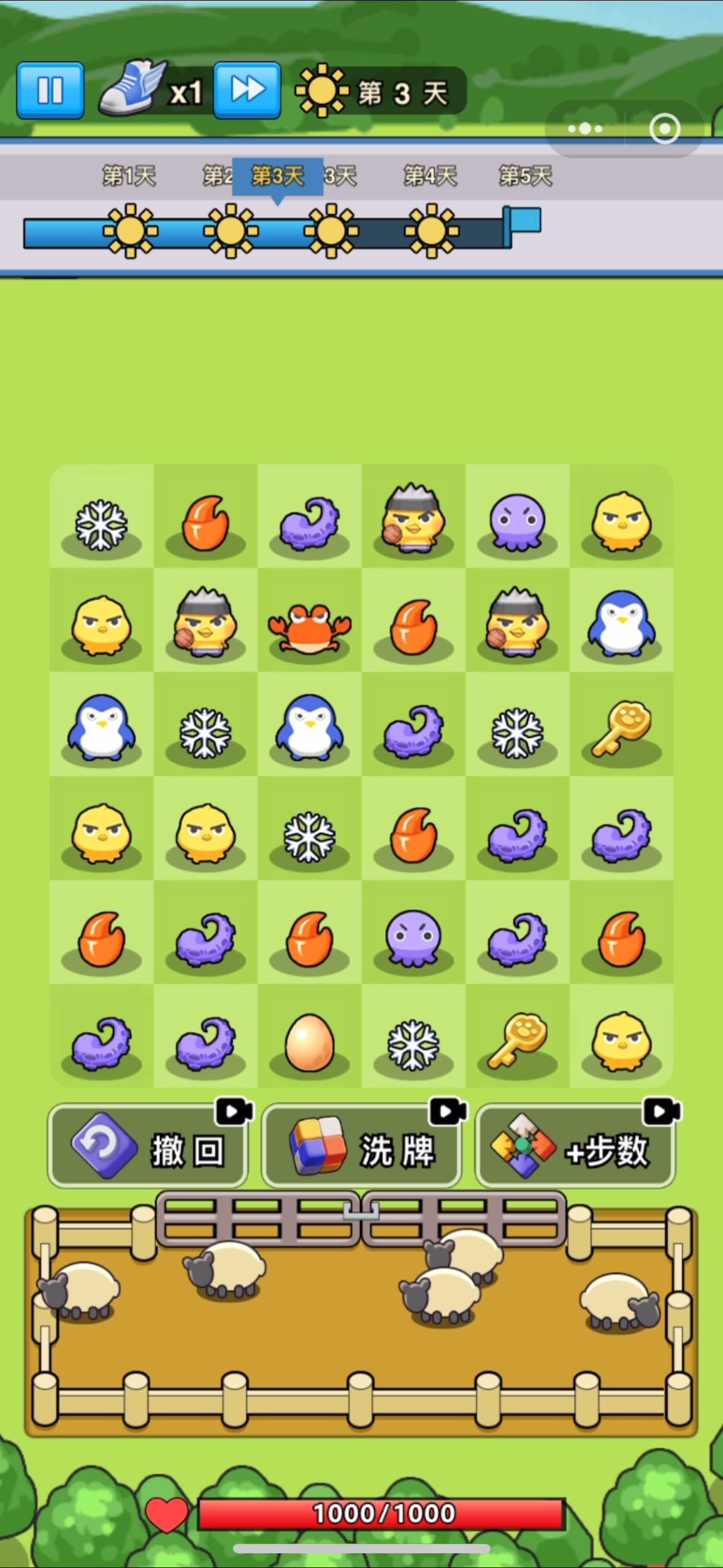Tap the fast-forward speed button

pyautogui.click(x=247, y=90)
